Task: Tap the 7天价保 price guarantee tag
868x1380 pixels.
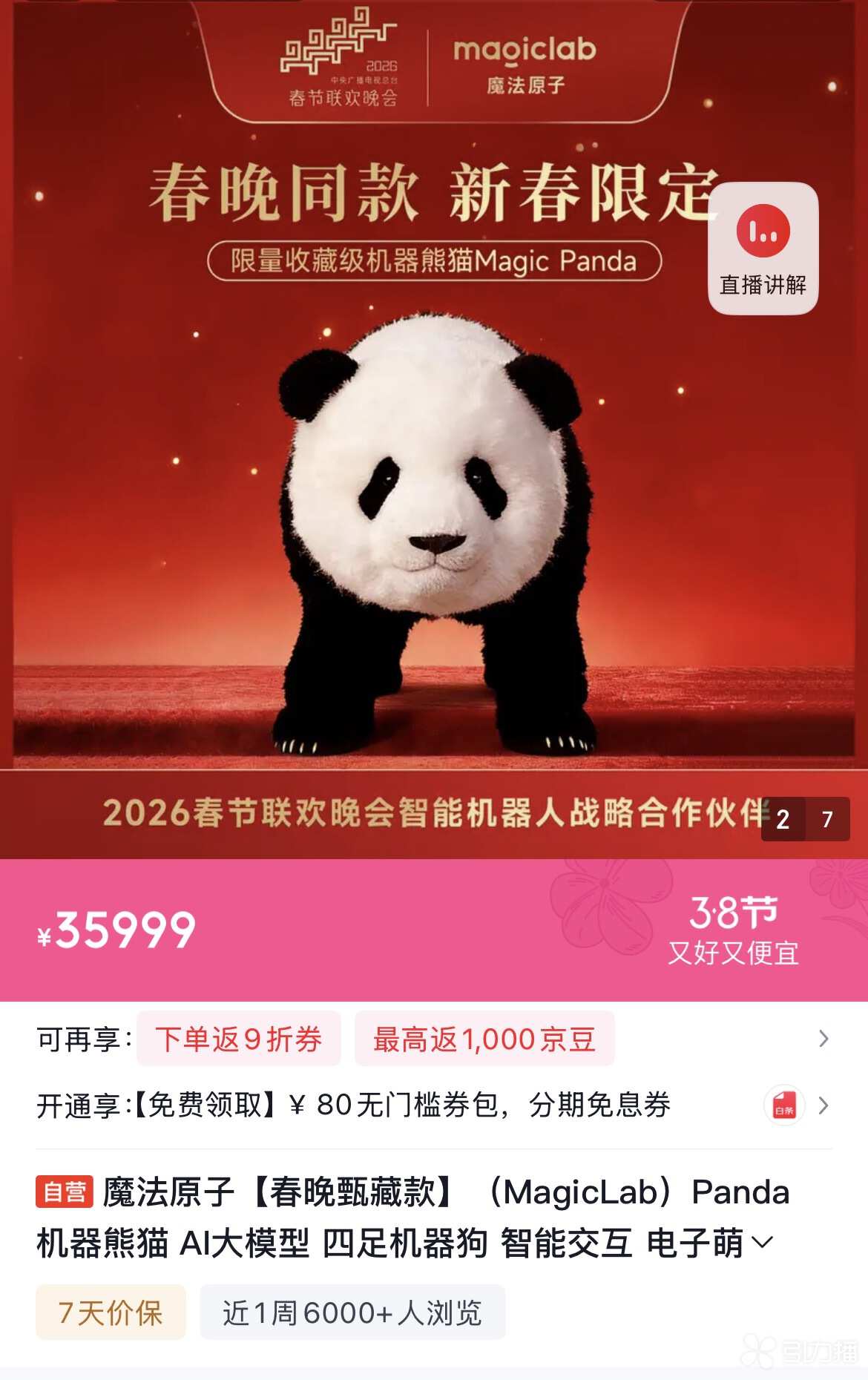Action: 111,1312
